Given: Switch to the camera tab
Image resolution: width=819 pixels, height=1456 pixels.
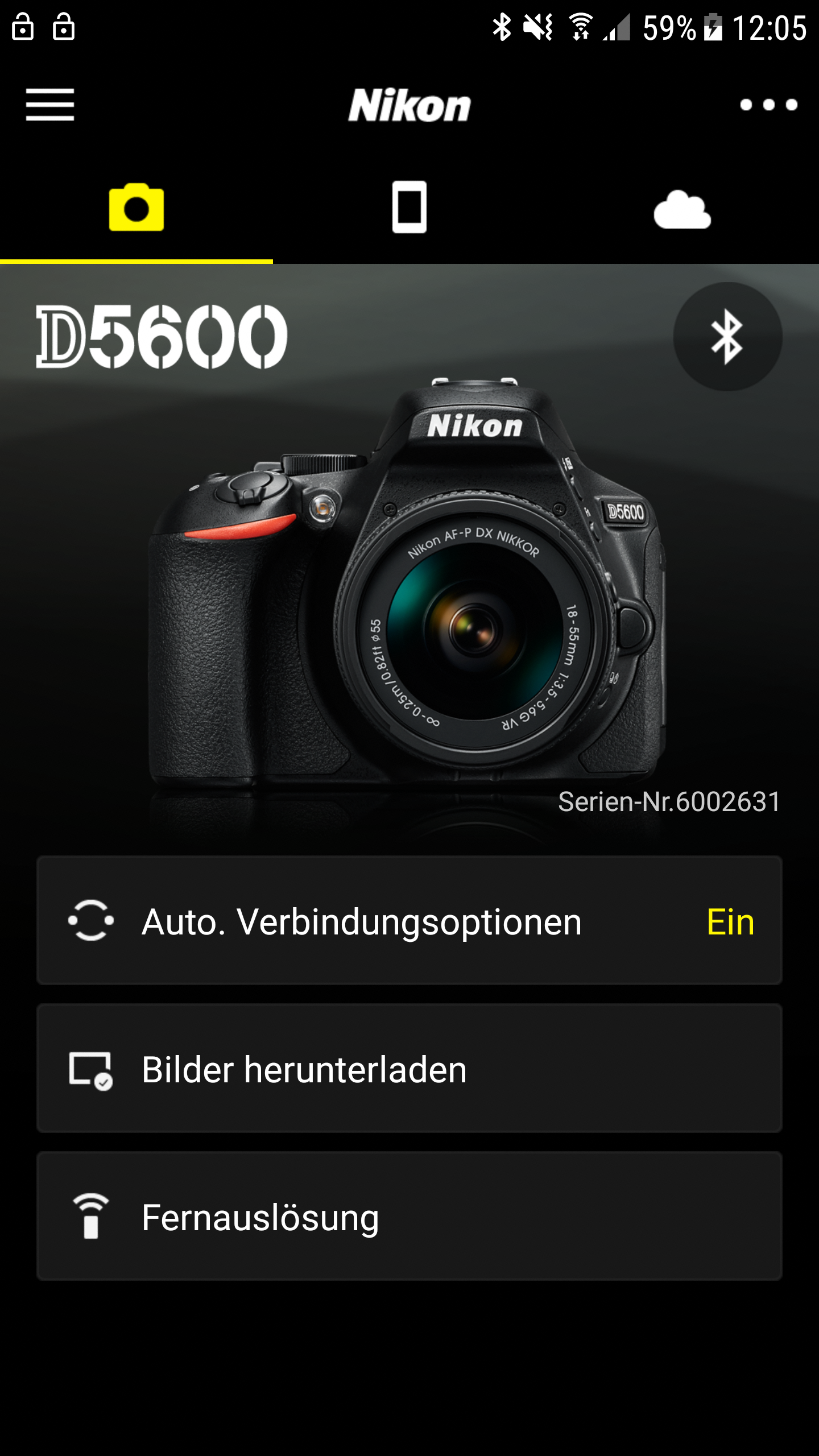Looking at the screenshot, I should point(136,208).
